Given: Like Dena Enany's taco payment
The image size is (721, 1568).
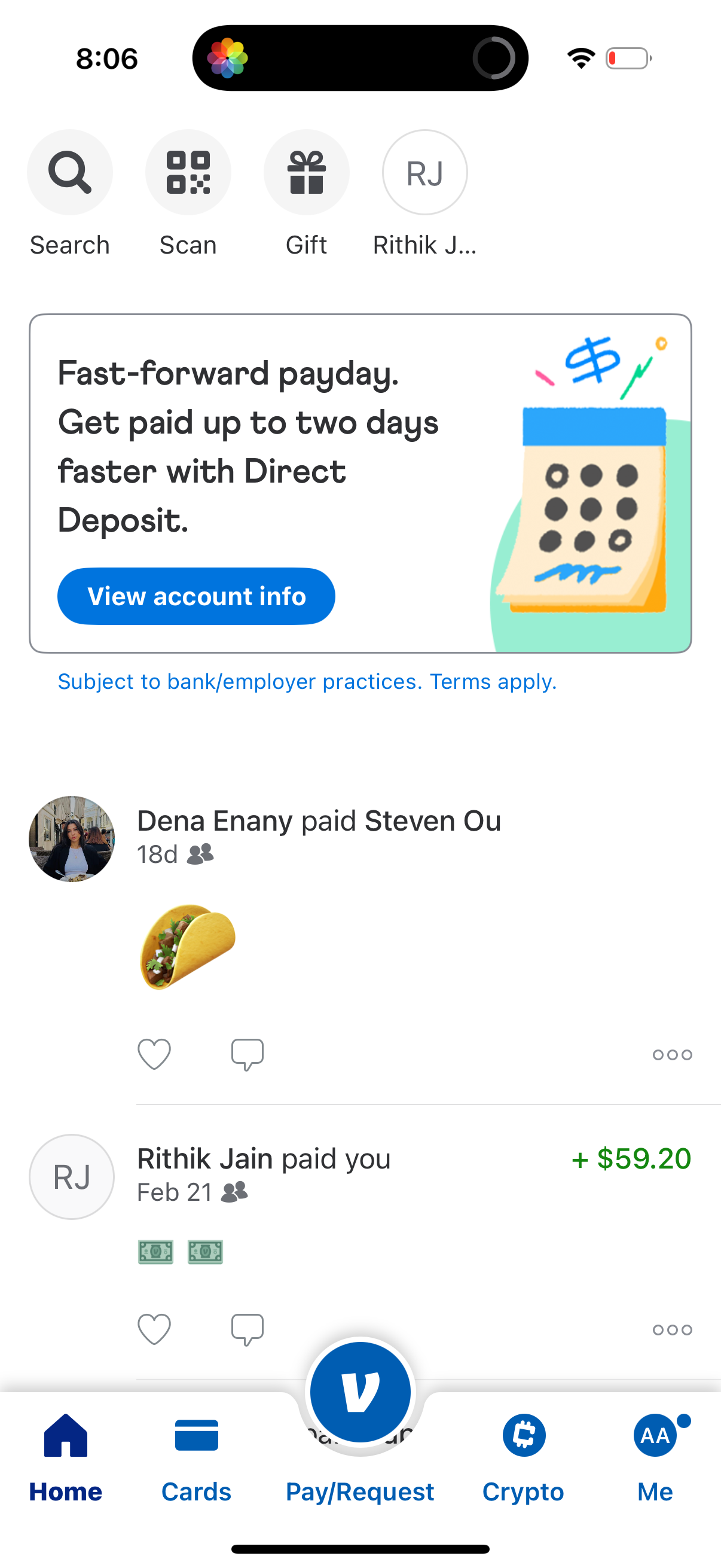Looking at the screenshot, I should click(155, 1054).
